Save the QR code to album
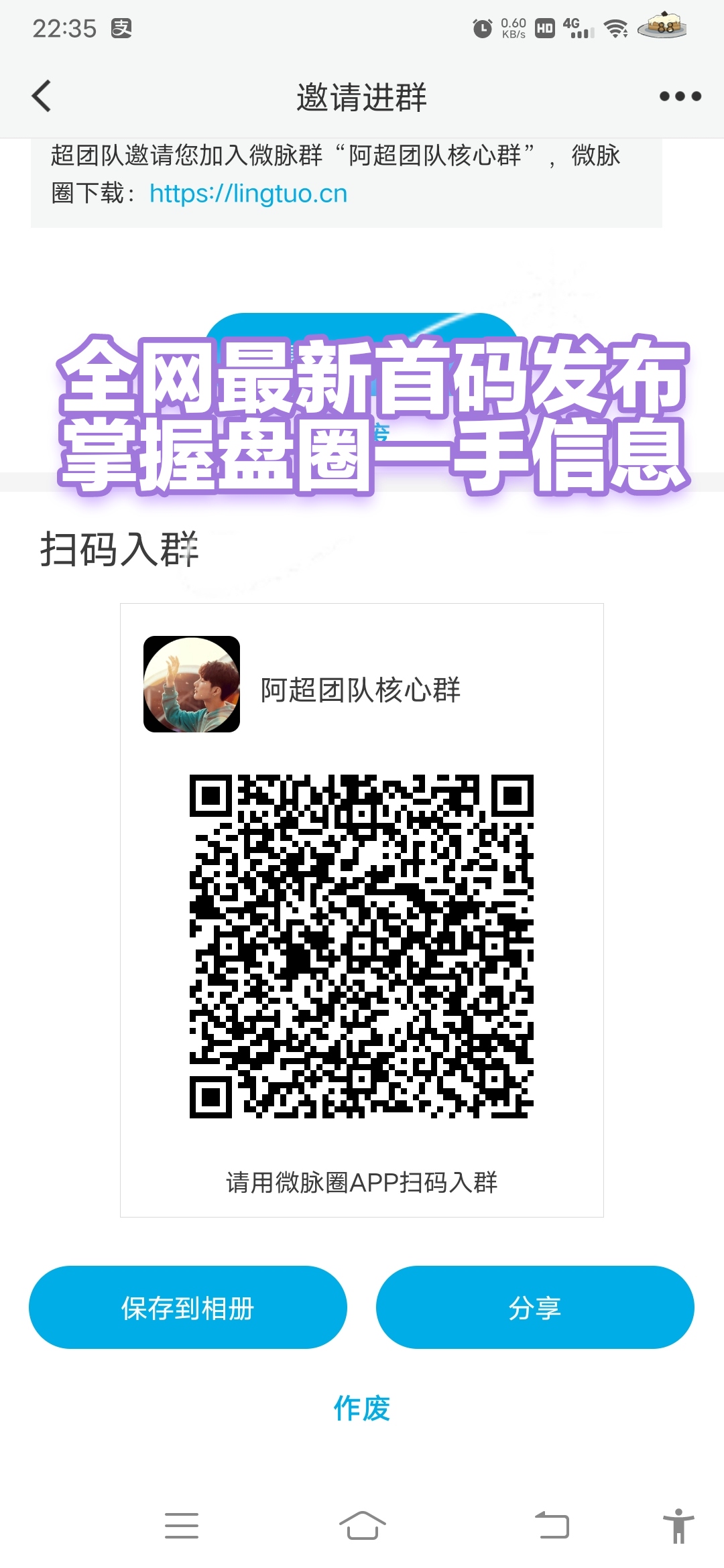The width and height of the screenshot is (724, 1568). pos(188,1307)
